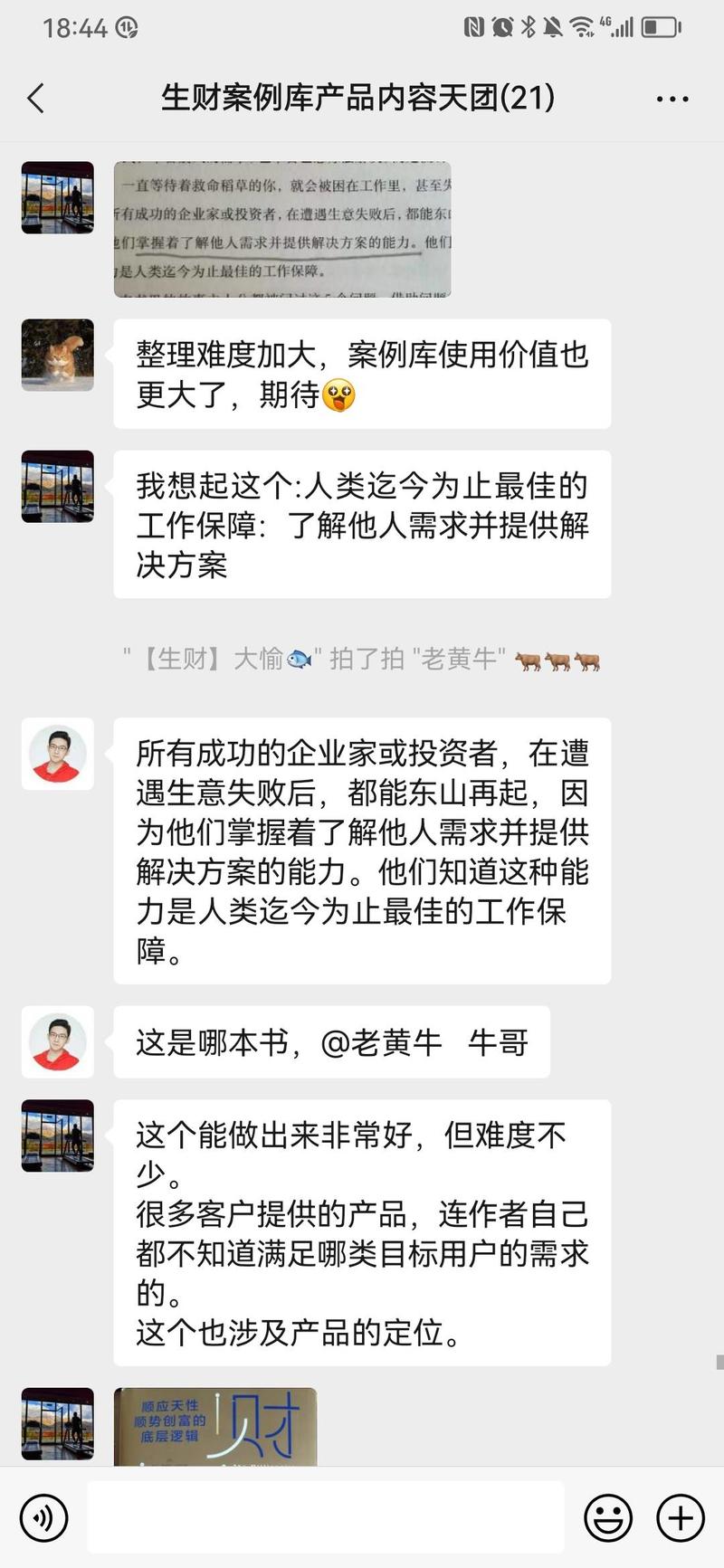This screenshot has height=1568, width=724.
Task: Tap the message bubble starting with 整理难度加大
Action: (x=362, y=373)
